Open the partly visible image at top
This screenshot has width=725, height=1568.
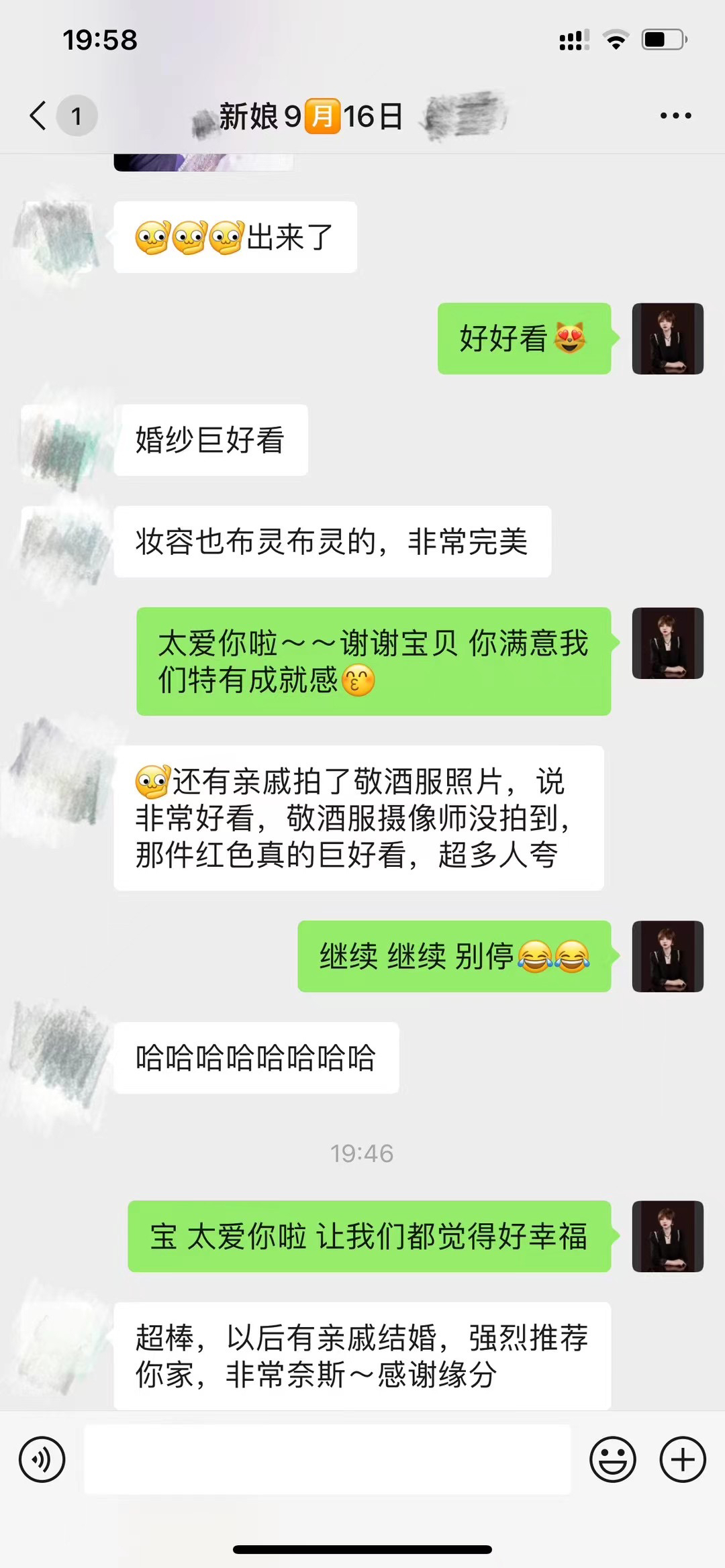point(203,162)
